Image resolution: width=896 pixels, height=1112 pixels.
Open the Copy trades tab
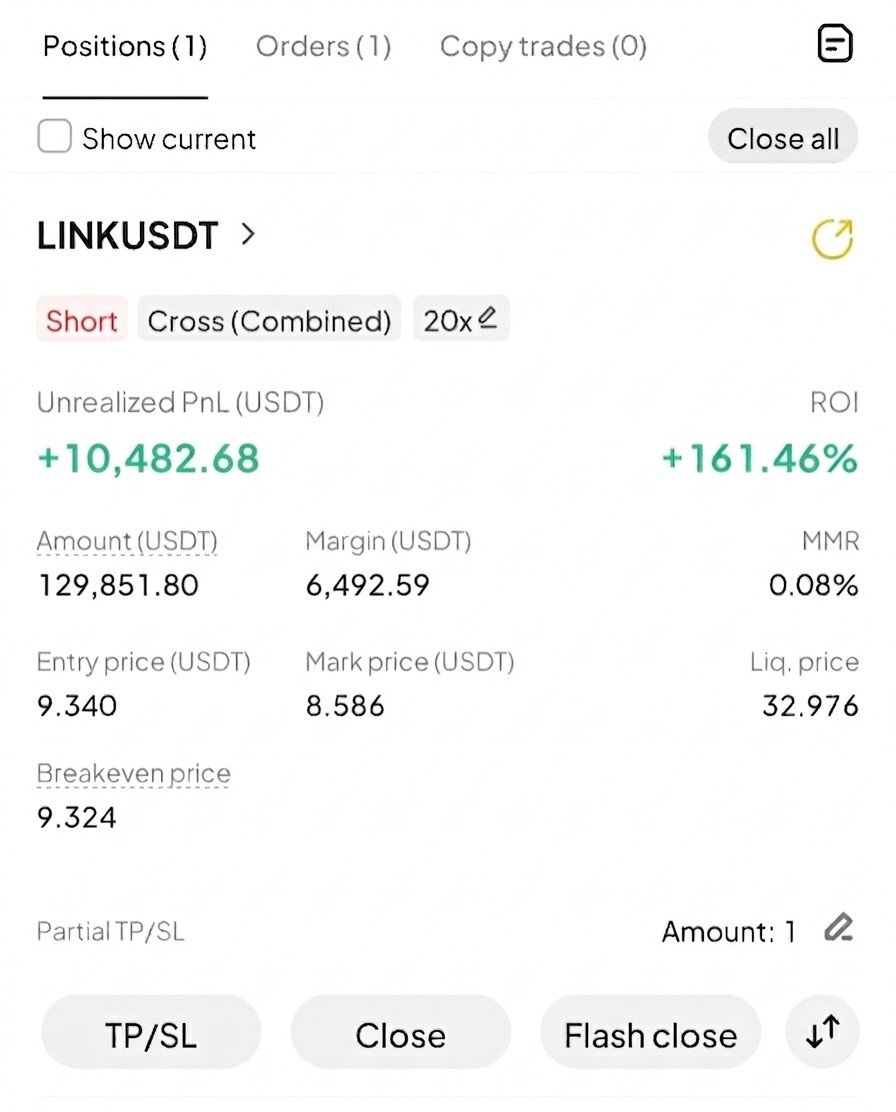click(x=542, y=46)
